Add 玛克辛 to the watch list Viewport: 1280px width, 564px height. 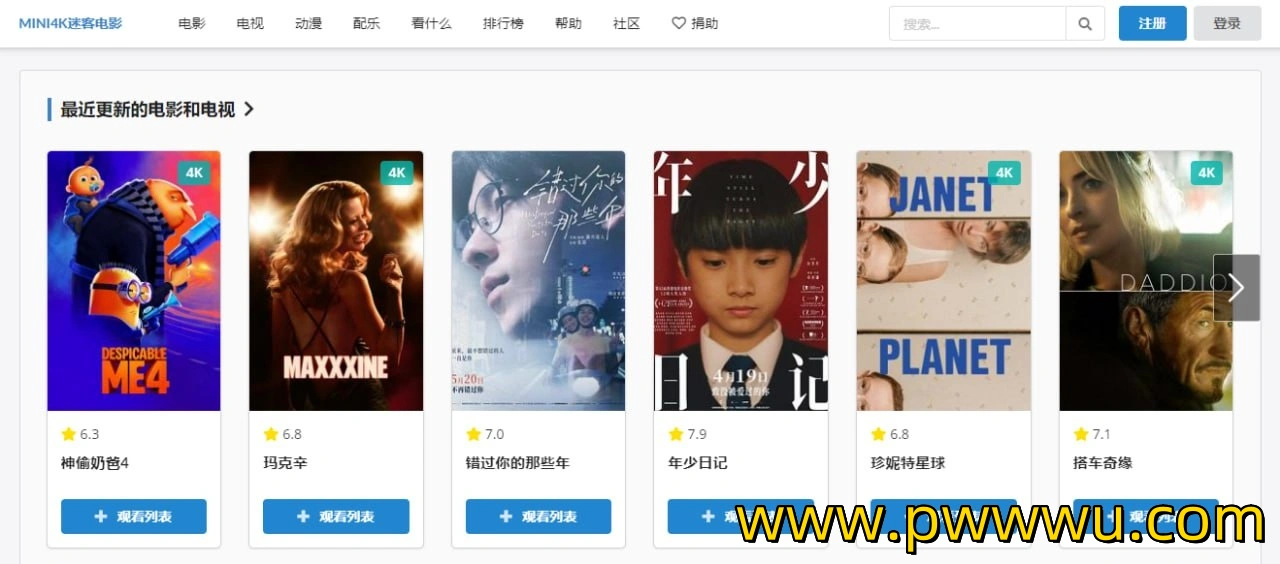click(x=336, y=517)
